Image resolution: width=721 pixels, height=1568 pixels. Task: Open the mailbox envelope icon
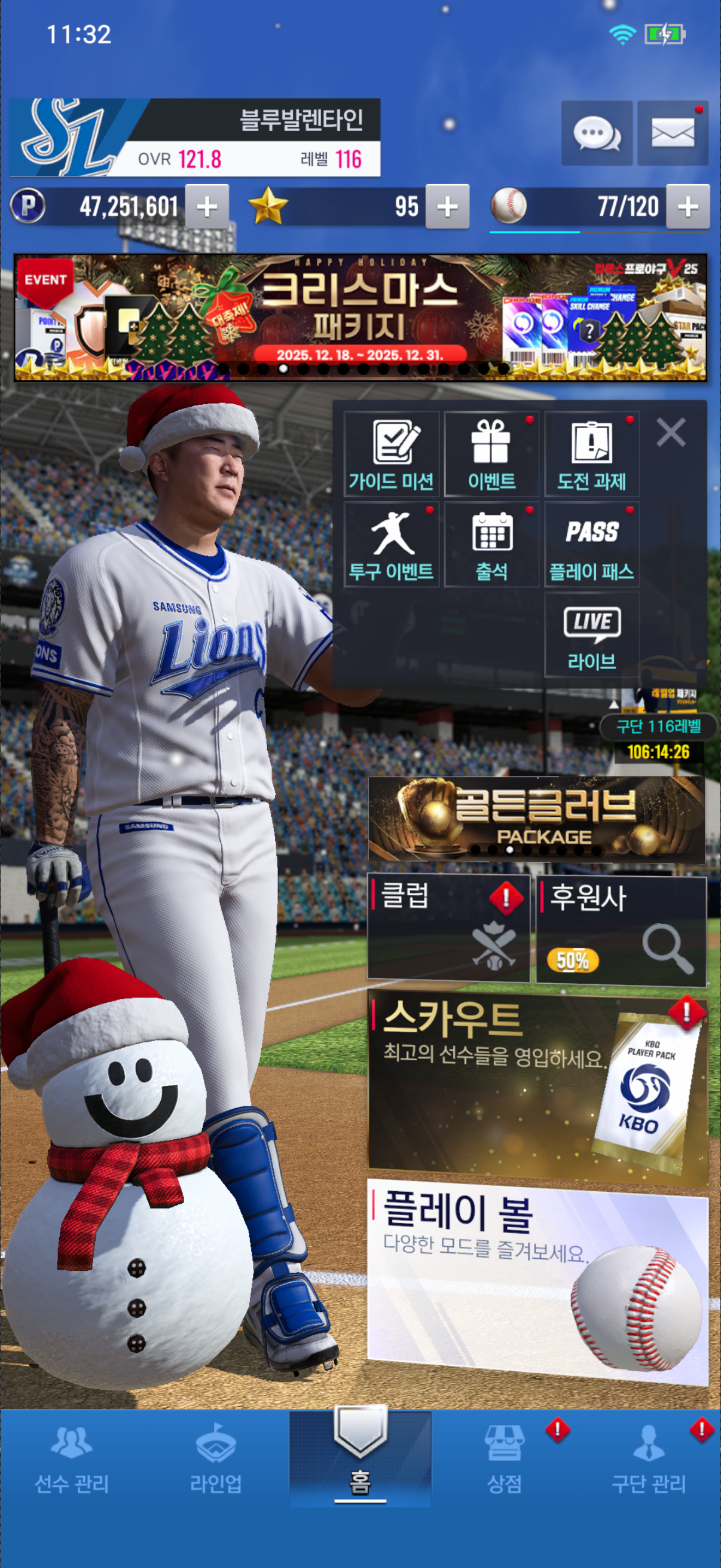[x=673, y=133]
